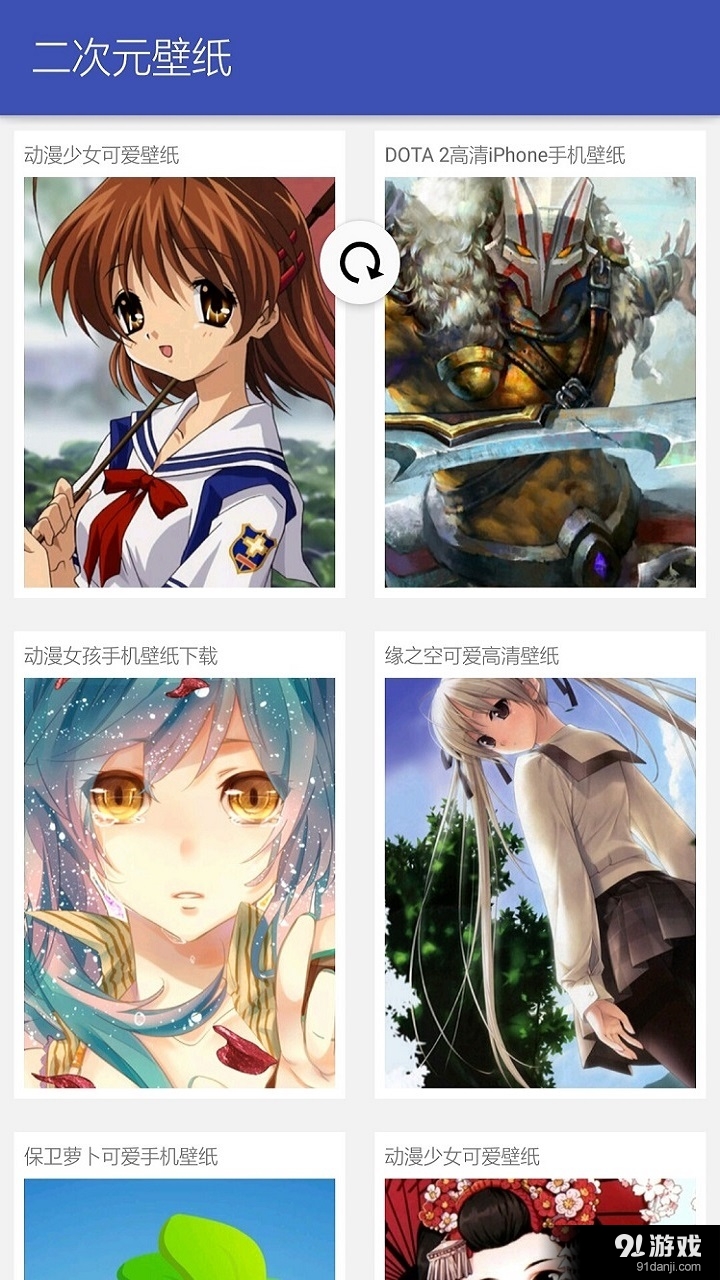Click the 动漫少女可爱壁纸 title link
Viewport: 720px width, 1280px height.
100,156
